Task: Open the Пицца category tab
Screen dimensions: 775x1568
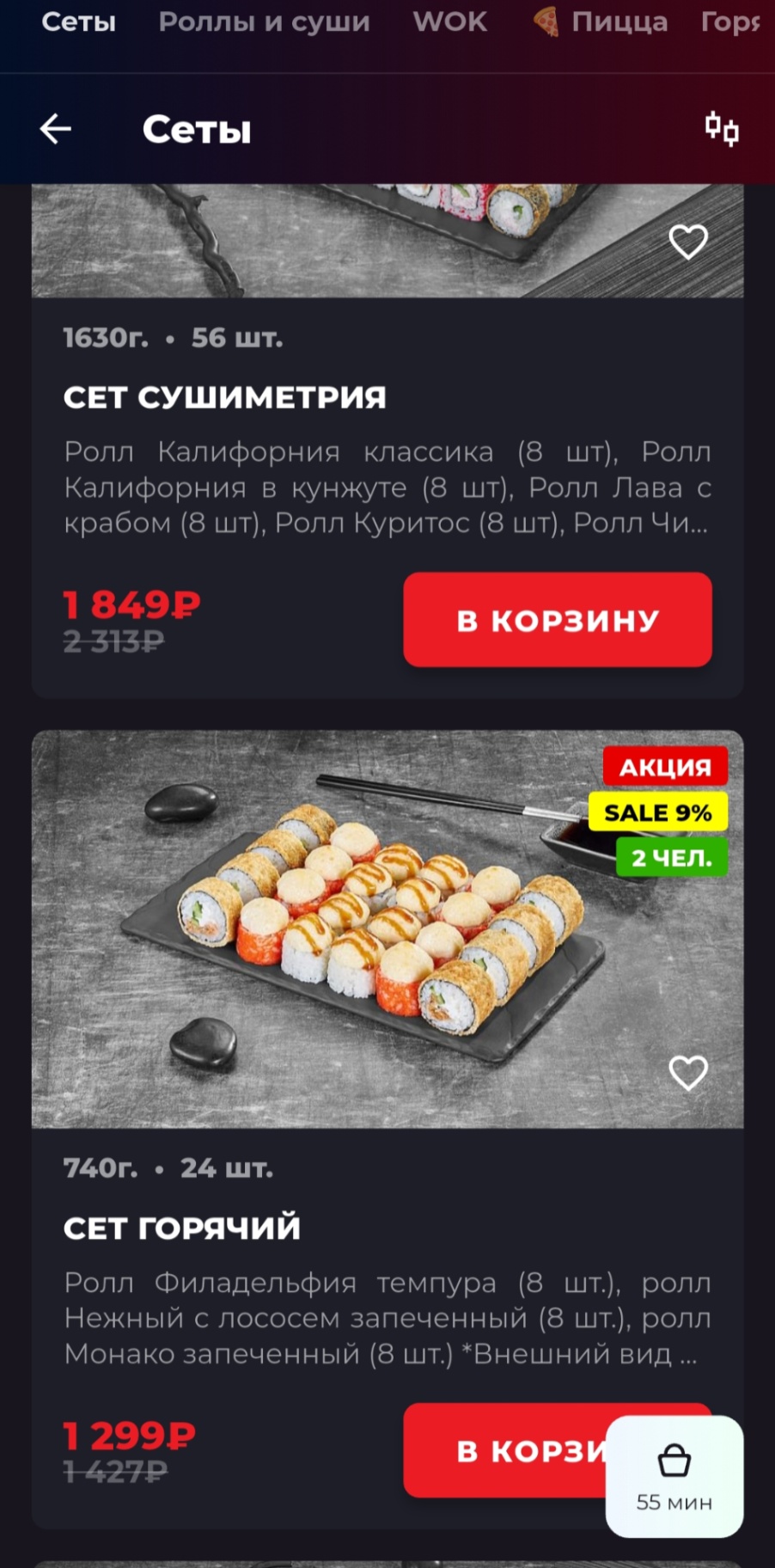Action: click(601, 22)
